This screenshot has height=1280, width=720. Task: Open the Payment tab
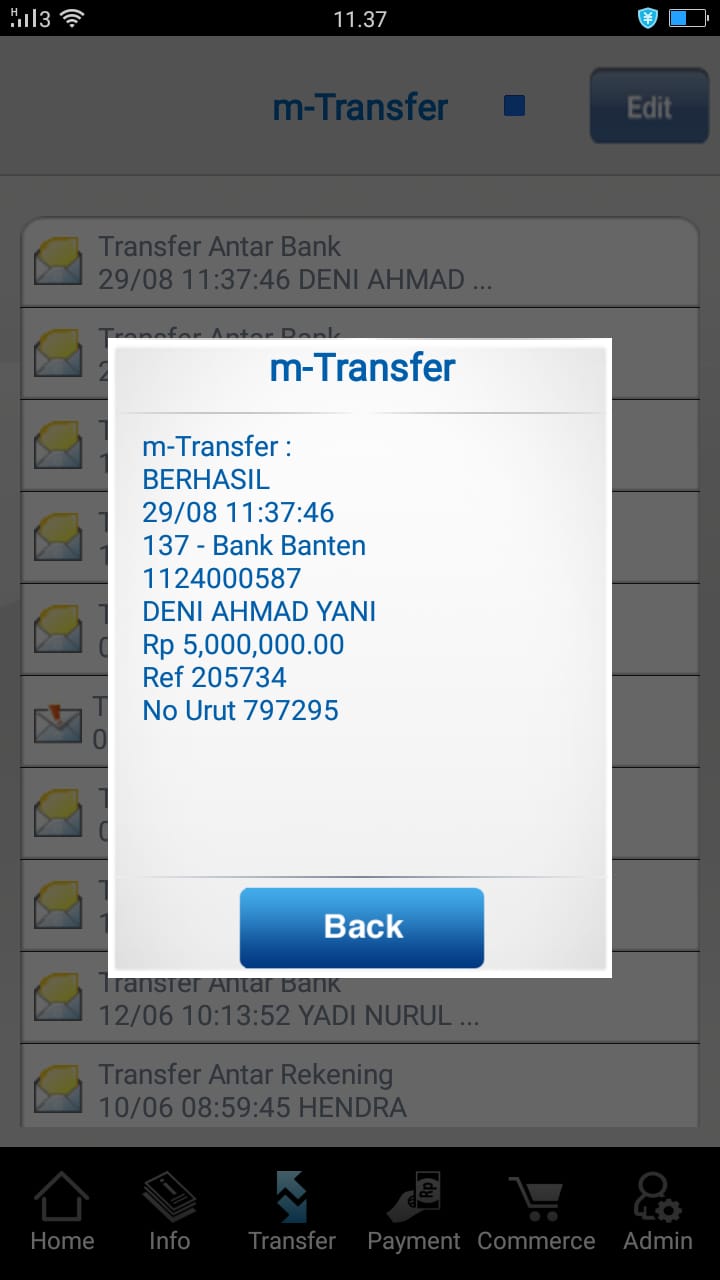414,1213
